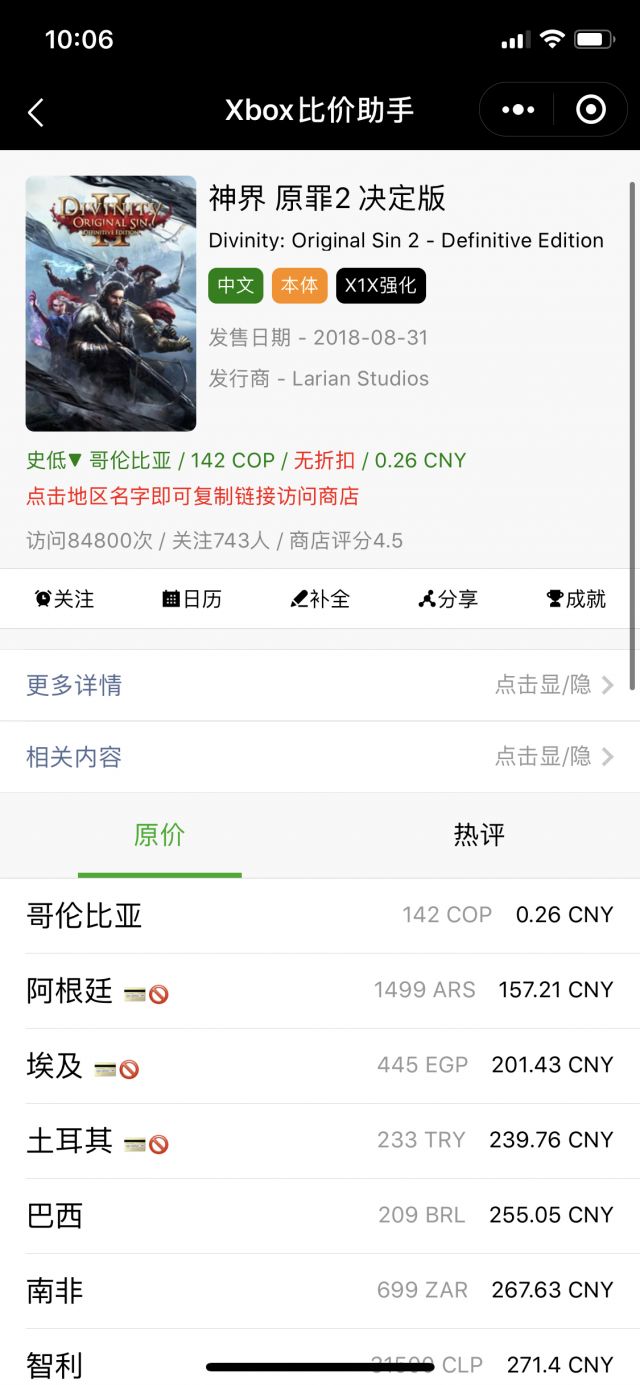Image resolution: width=640 pixels, height=1385 pixels.
Task: Copy the 阿根廷 store link
Action: tap(69, 990)
